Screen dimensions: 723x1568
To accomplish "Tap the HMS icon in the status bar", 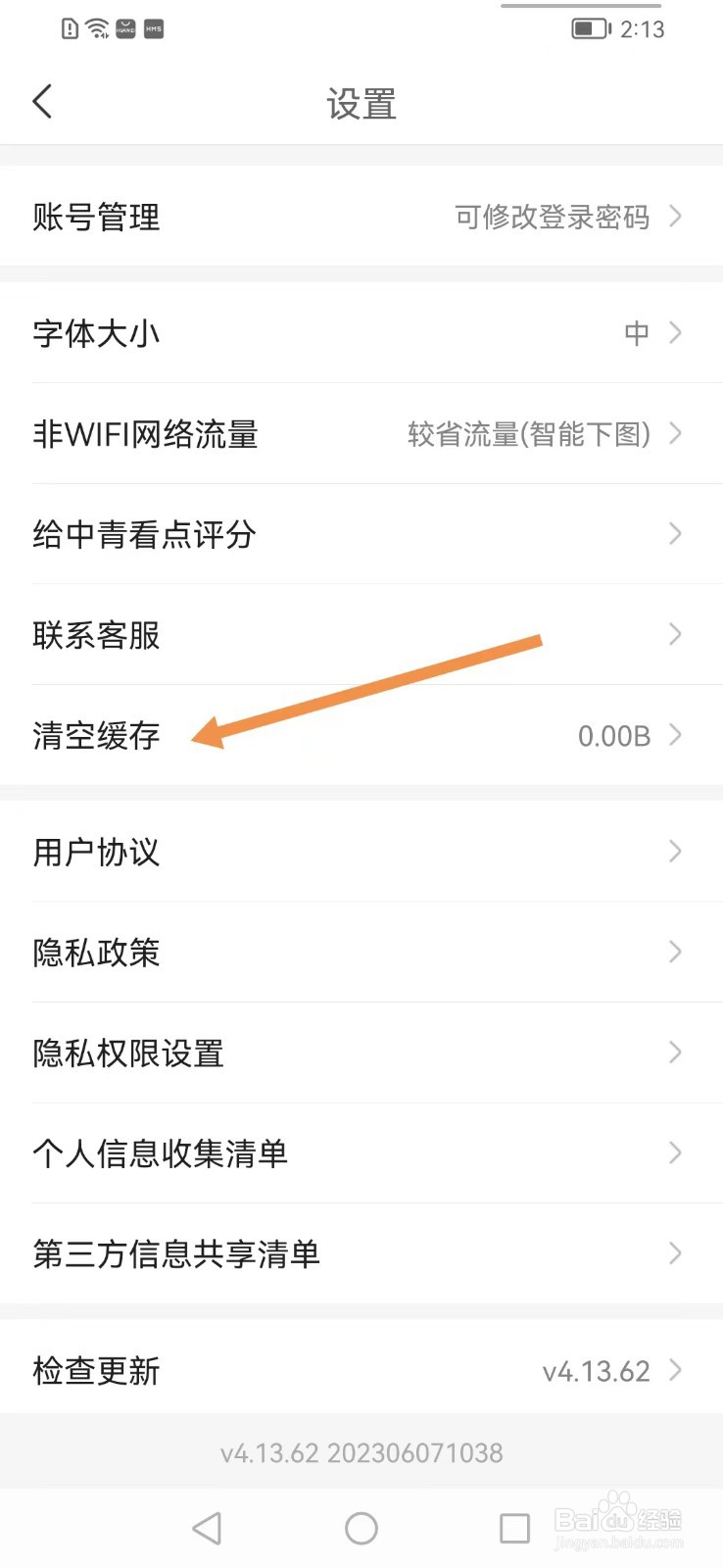I will tap(153, 28).
